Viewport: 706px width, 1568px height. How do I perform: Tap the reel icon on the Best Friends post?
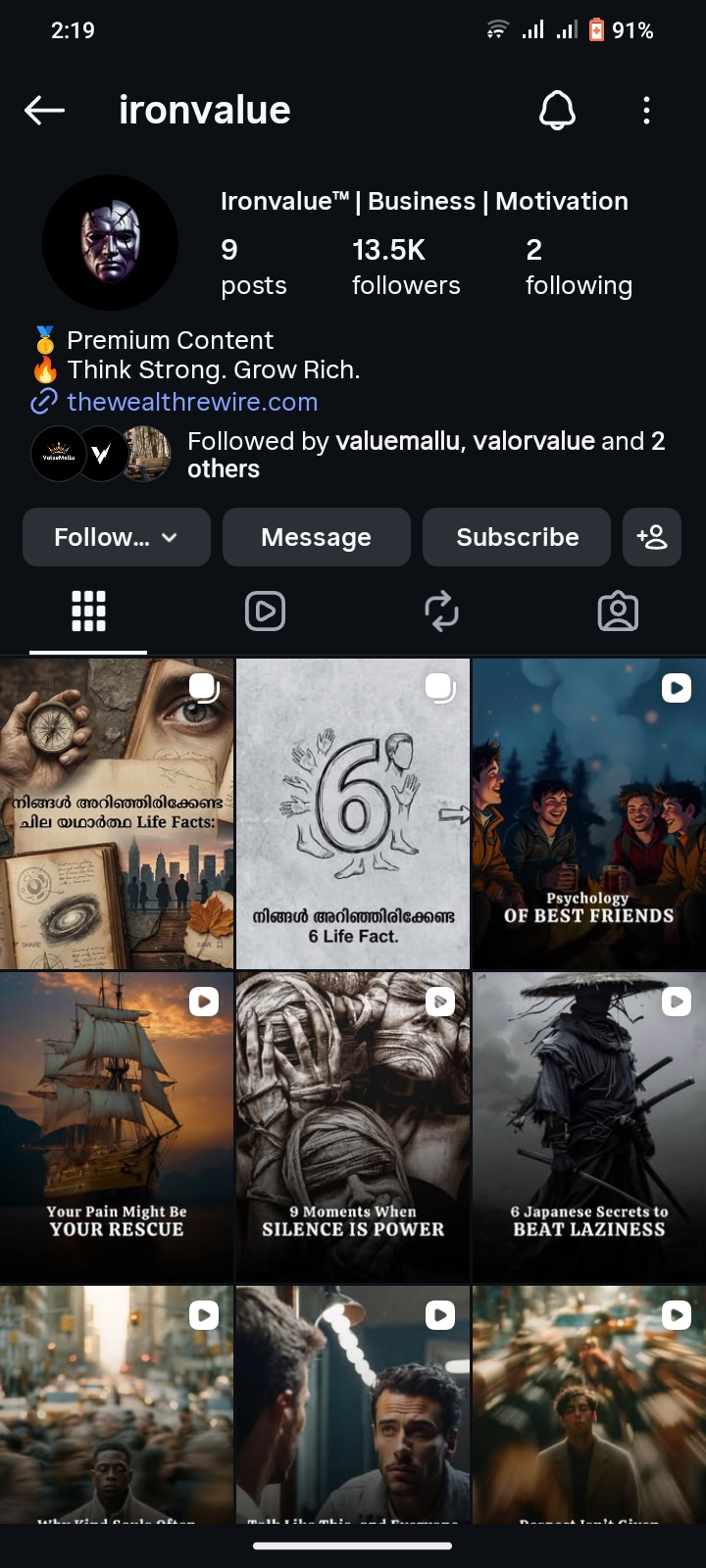click(677, 688)
